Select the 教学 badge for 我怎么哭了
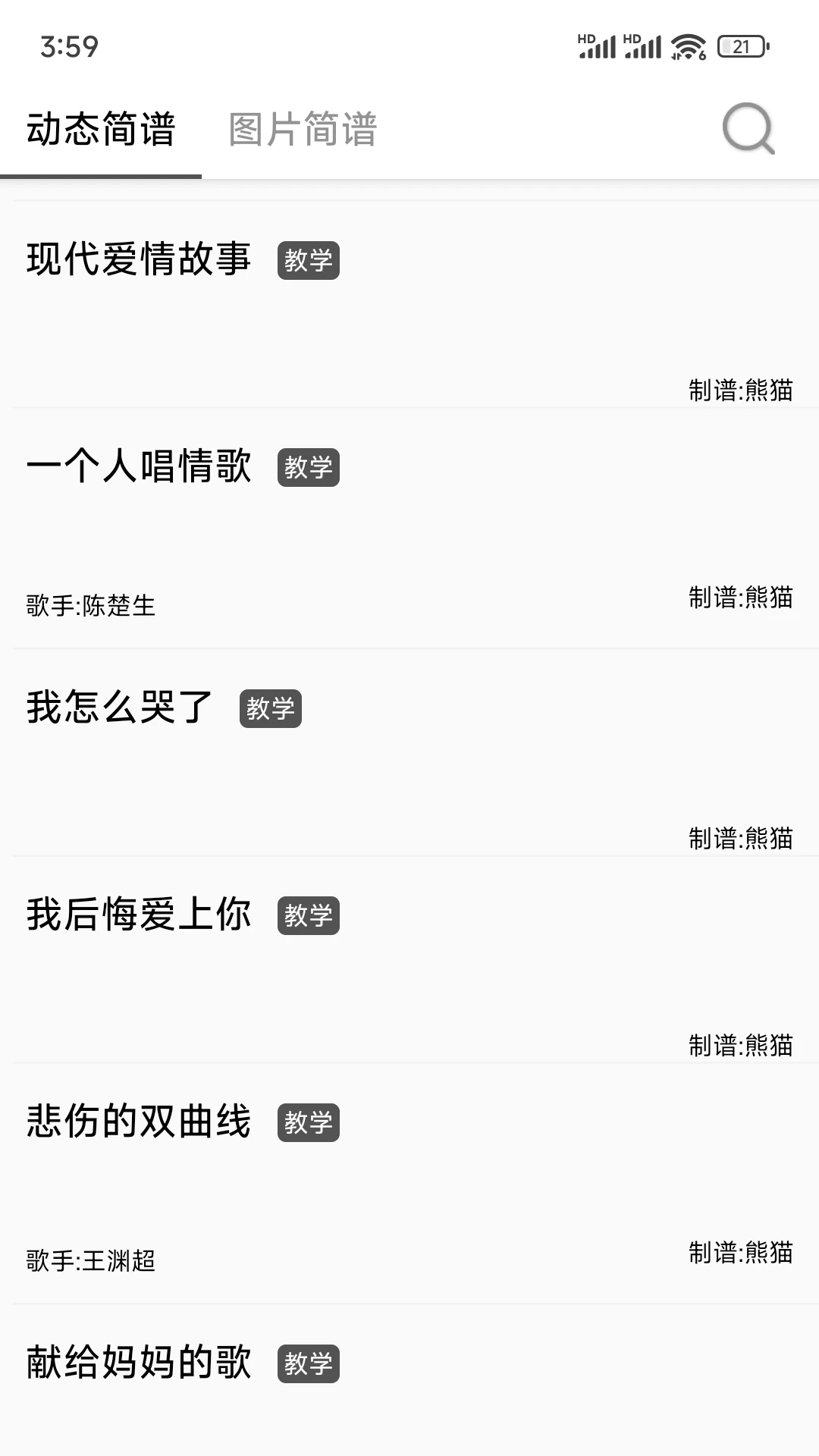 coord(271,709)
